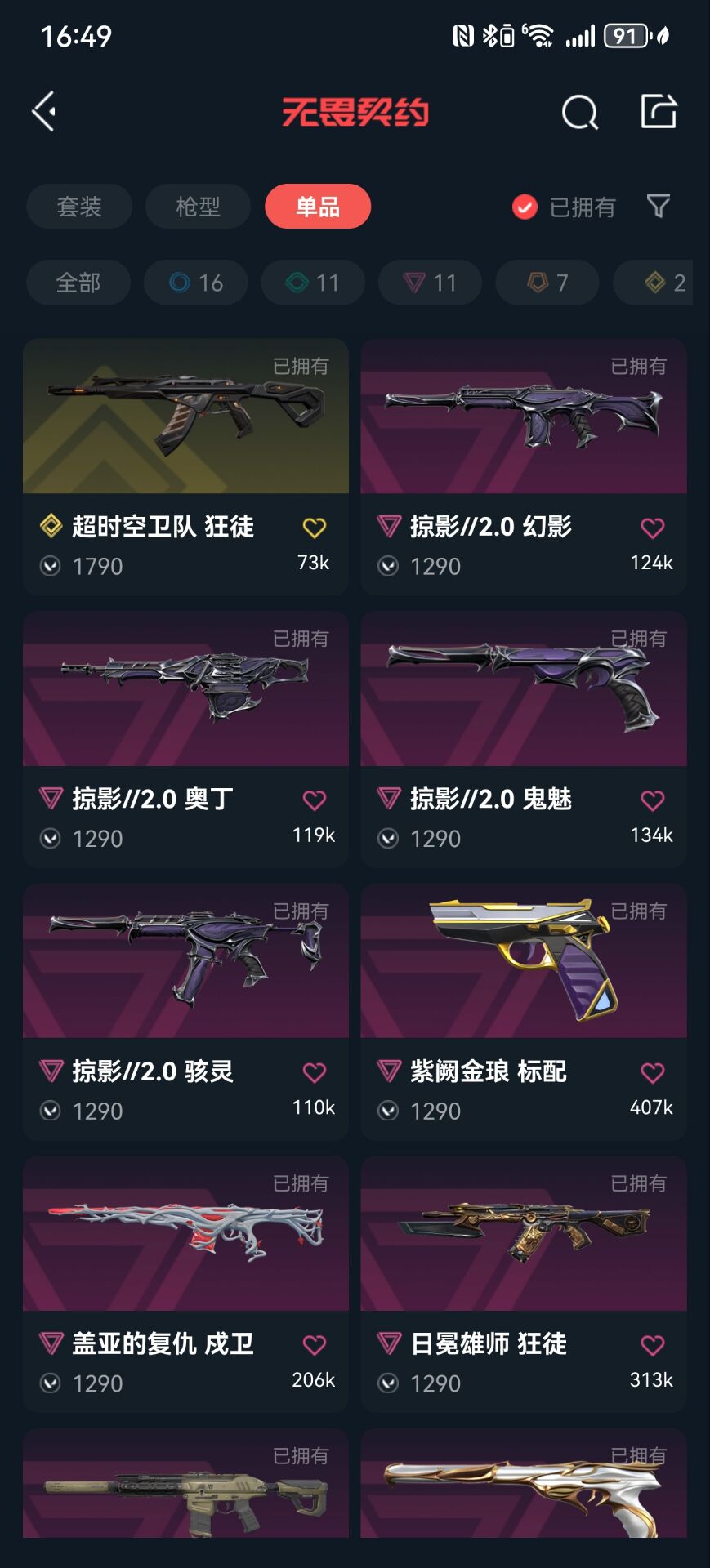The height and width of the screenshot is (1568, 710).
Task: Favorite the 掠影//2.0 鬼魅 skin
Action: point(652,800)
